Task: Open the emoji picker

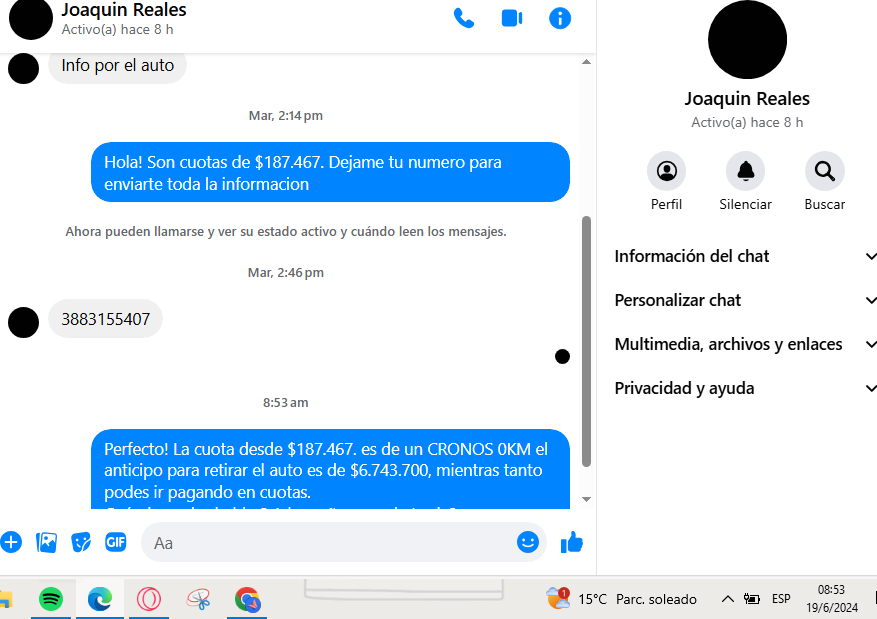Action: (x=527, y=542)
